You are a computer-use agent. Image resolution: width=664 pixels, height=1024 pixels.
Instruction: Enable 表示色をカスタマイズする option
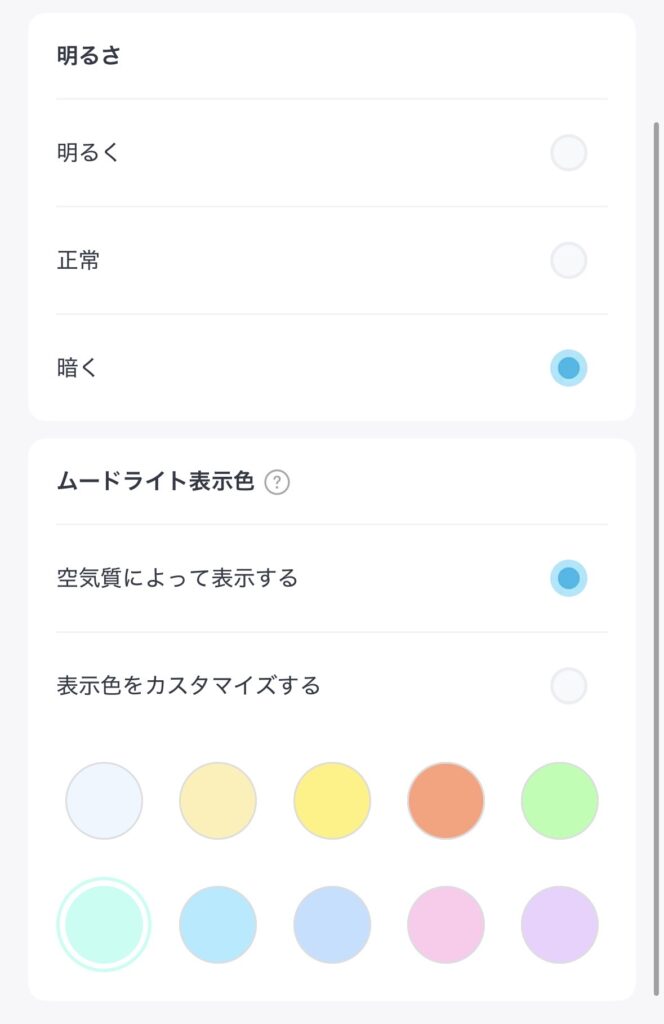tap(568, 686)
